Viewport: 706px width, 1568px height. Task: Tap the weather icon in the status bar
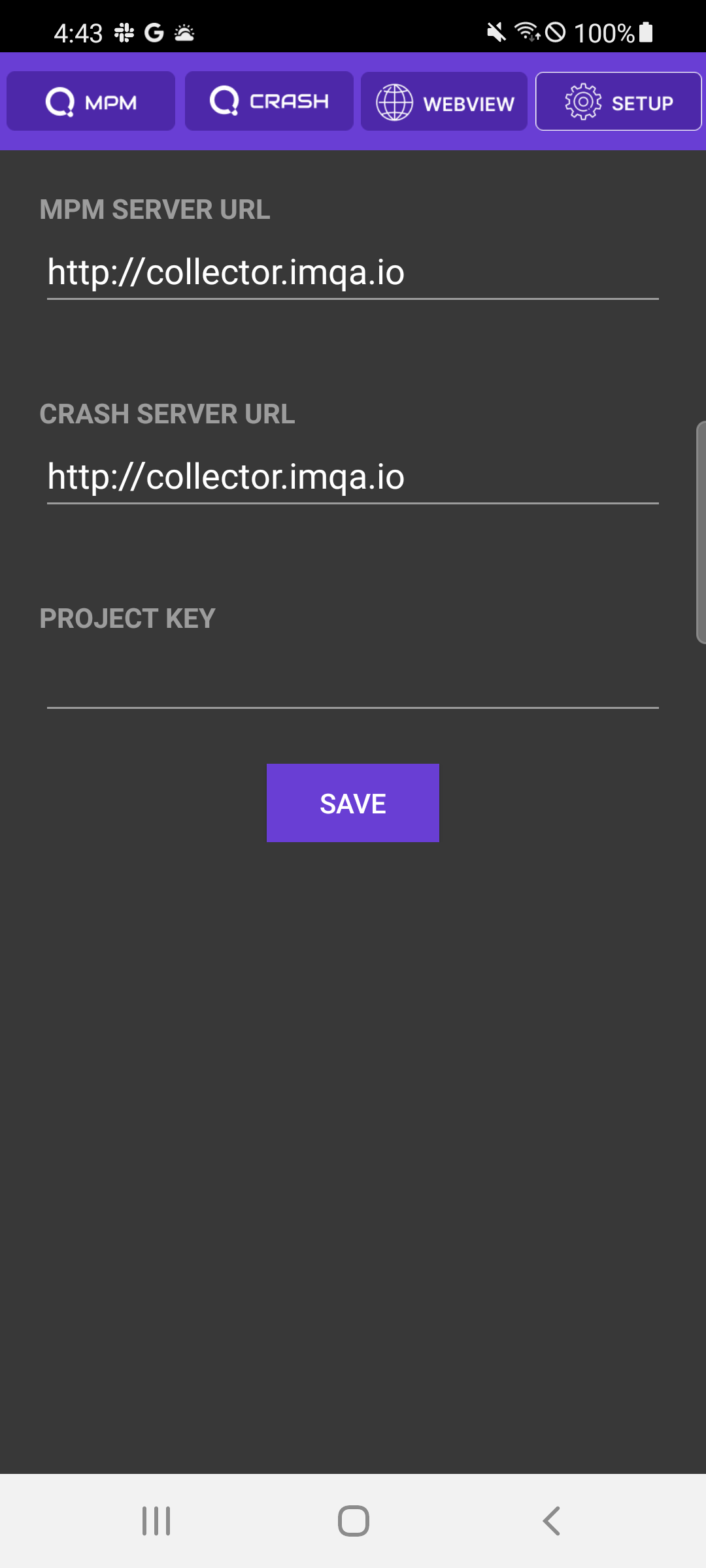click(x=186, y=31)
